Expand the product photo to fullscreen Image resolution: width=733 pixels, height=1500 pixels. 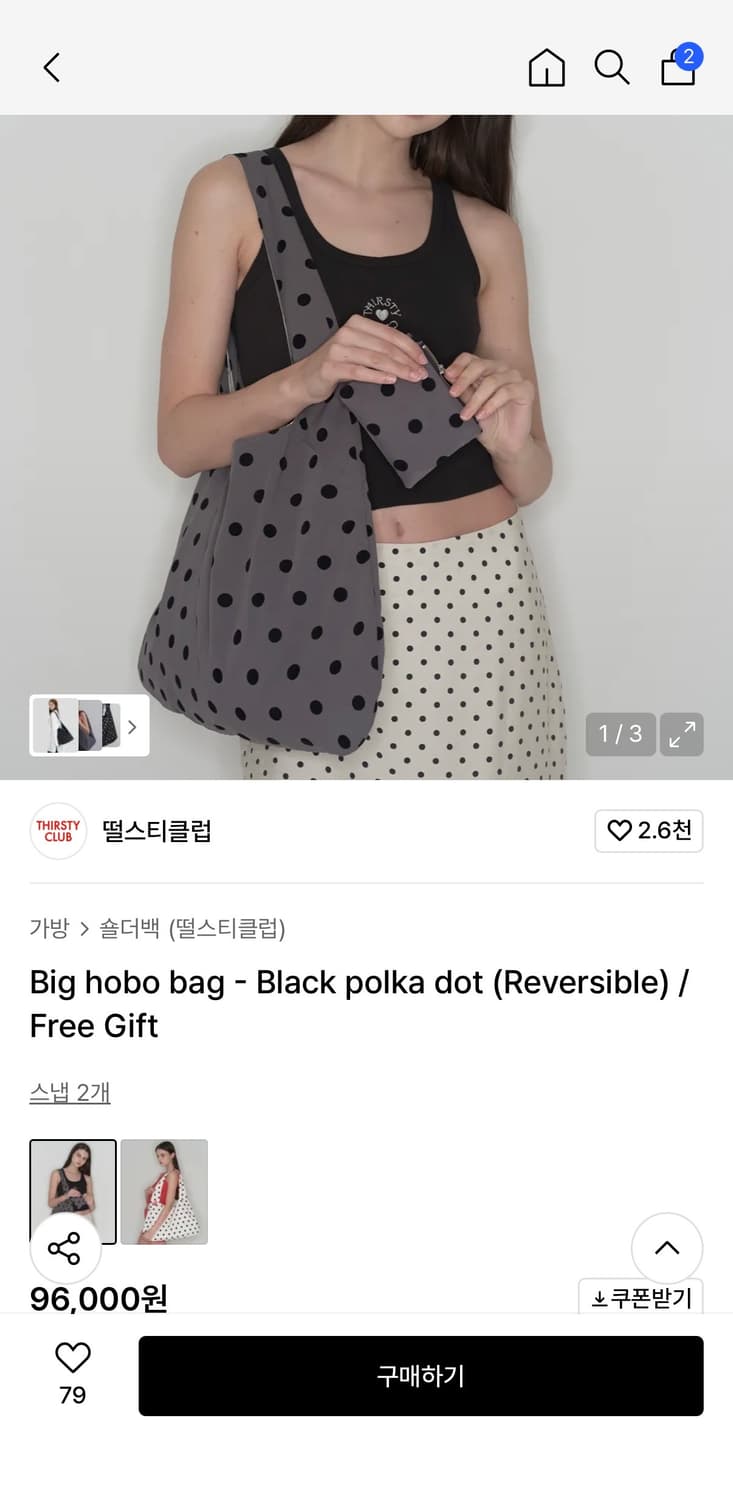pyautogui.click(x=682, y=734)
